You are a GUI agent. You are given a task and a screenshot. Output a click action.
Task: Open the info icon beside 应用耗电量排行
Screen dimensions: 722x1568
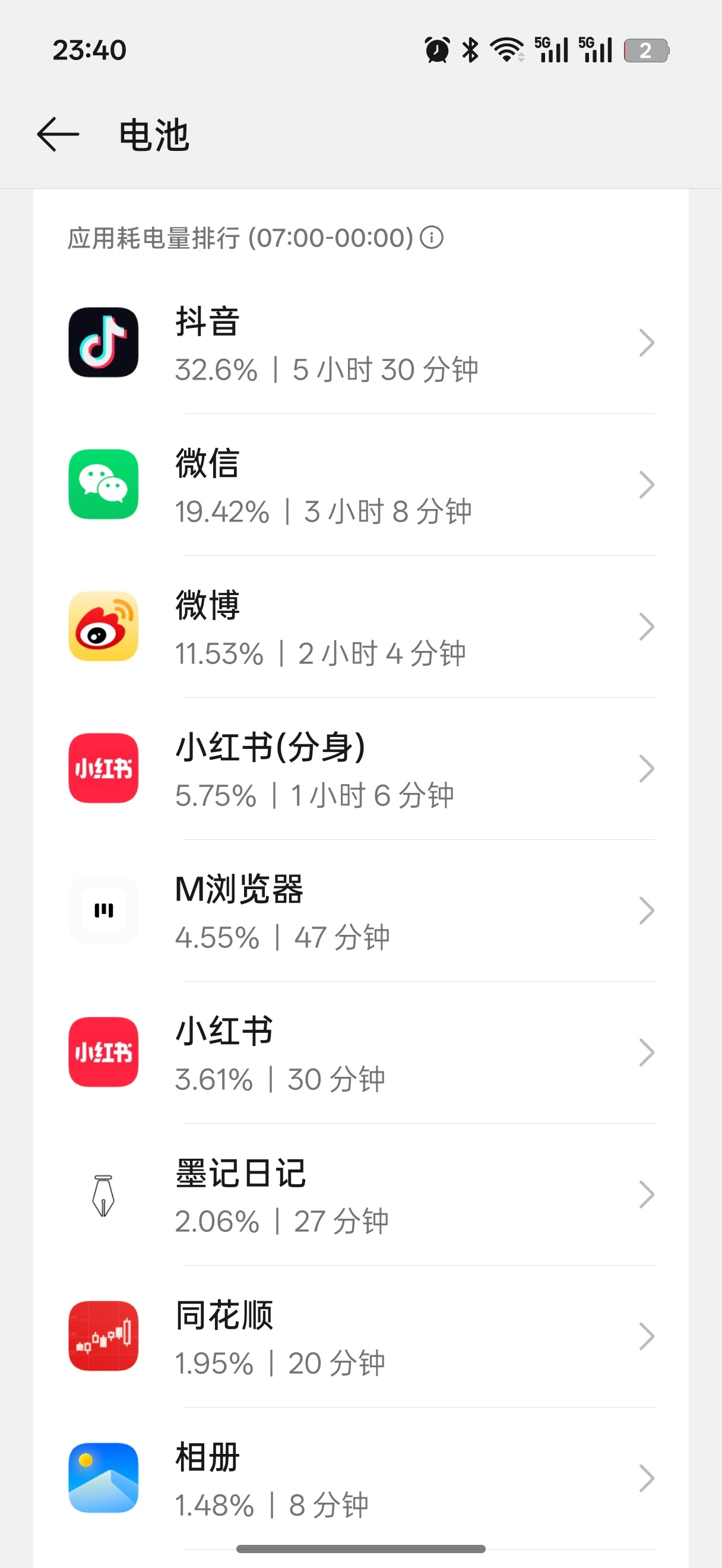[x=432, y=238]
